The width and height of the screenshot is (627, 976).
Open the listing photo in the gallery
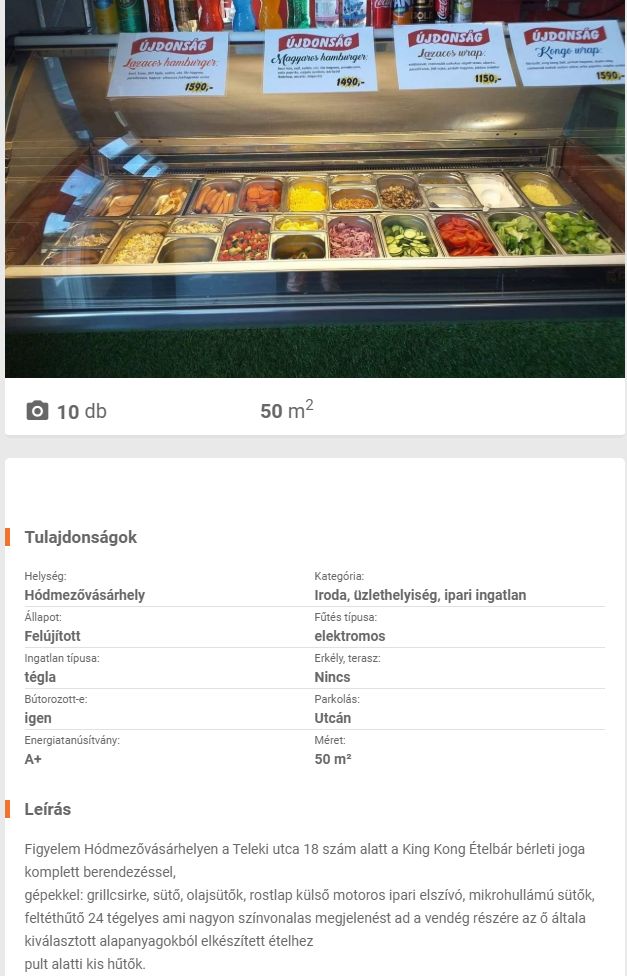pyautogui.click(x=314, y=188)
